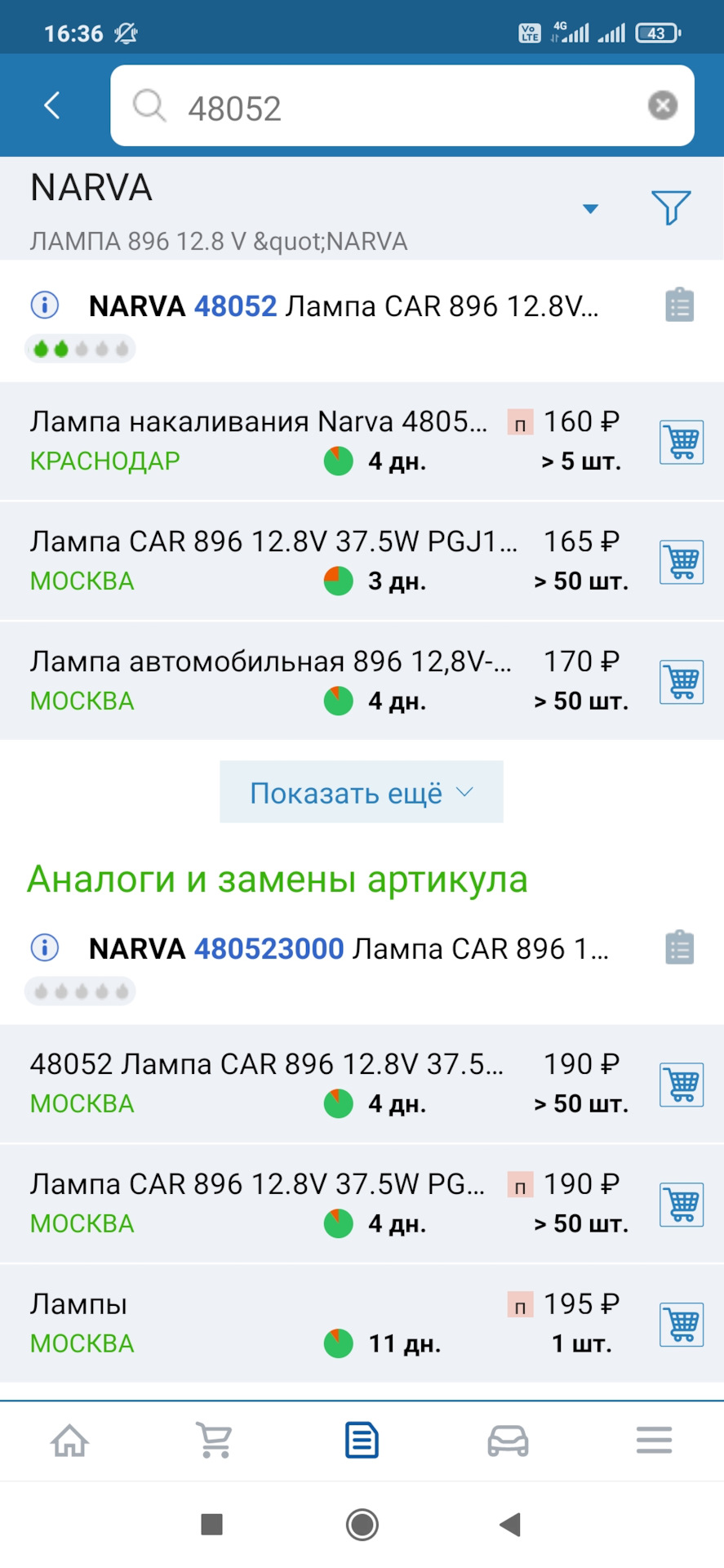Add the 170 ₽ lamp offer to cart
Screen dimensions: 724x1568
coord(682,682)
